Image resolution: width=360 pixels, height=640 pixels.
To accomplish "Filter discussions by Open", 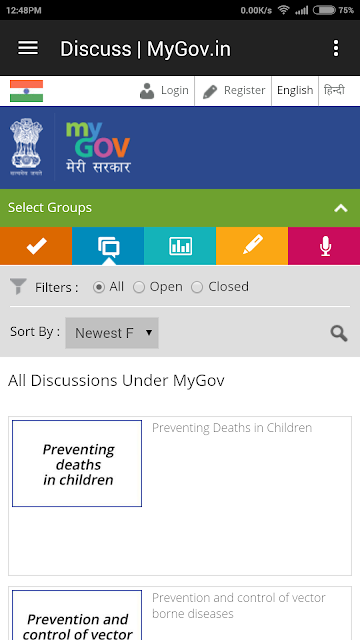I will [139, 287].
